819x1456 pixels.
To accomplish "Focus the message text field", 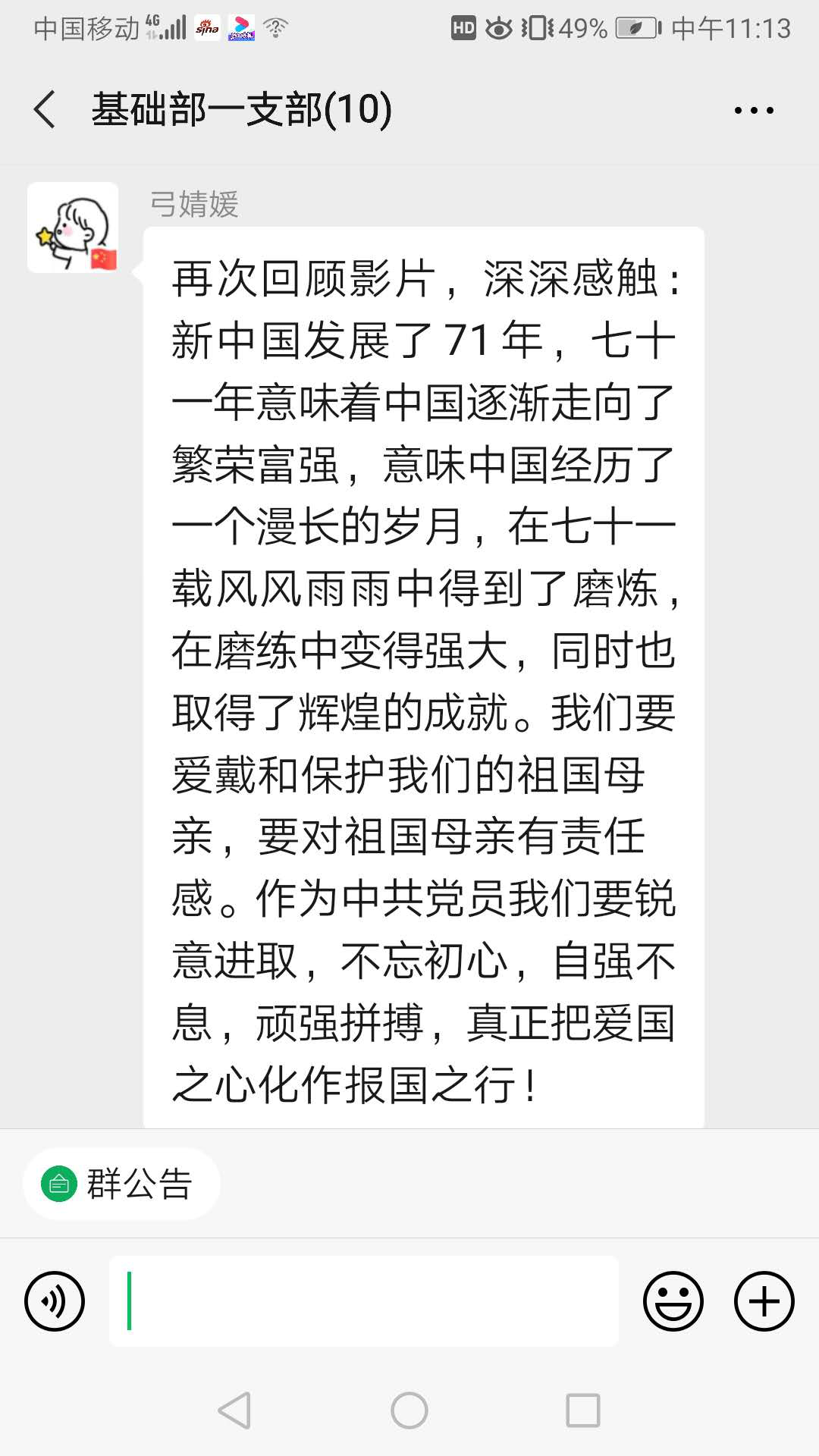I will (364, 1301).
